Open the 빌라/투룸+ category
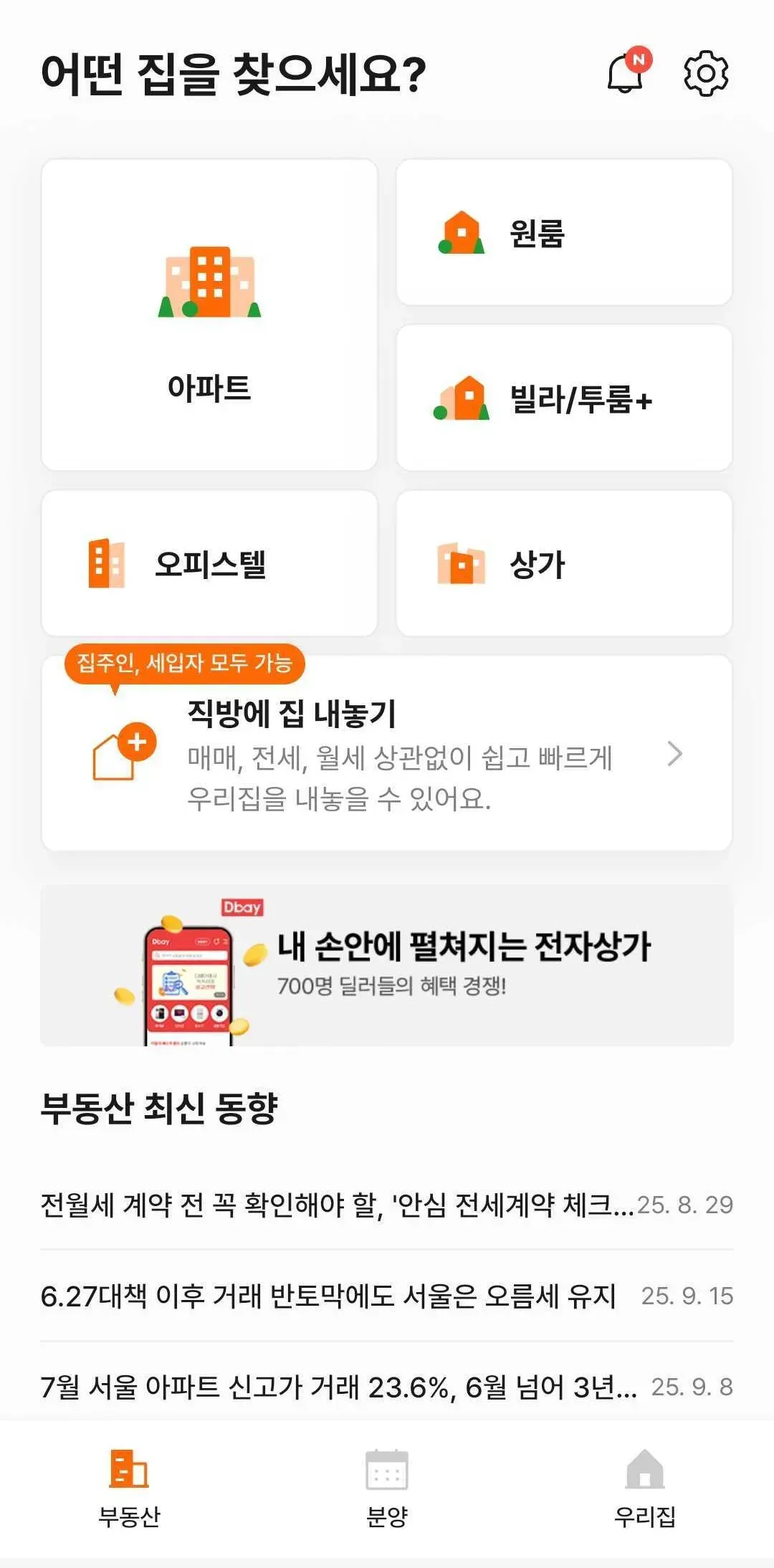Image resolution: width=774 pixels, height=1568 pixels. point(564,398)
